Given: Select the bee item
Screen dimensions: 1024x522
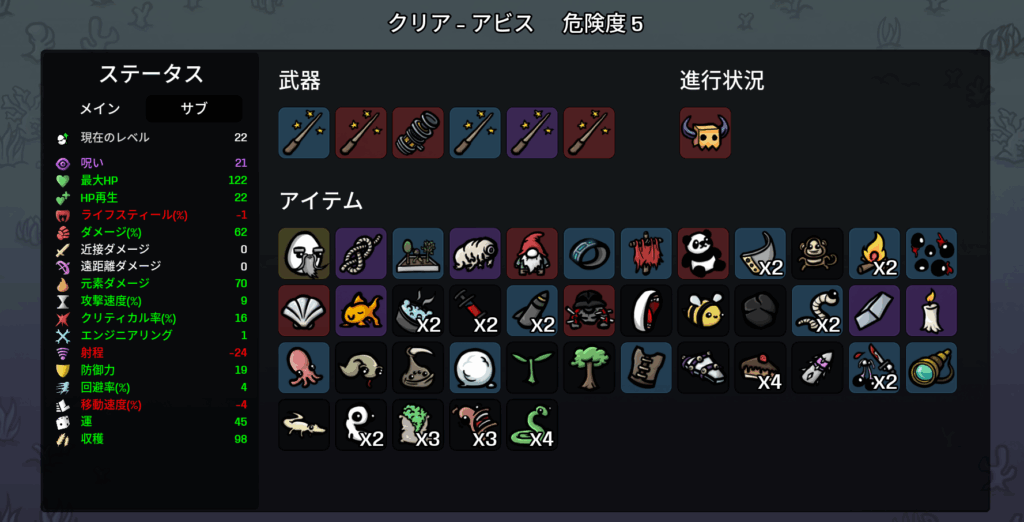Looking at the screenshot, I should click(x=703, y=310).
